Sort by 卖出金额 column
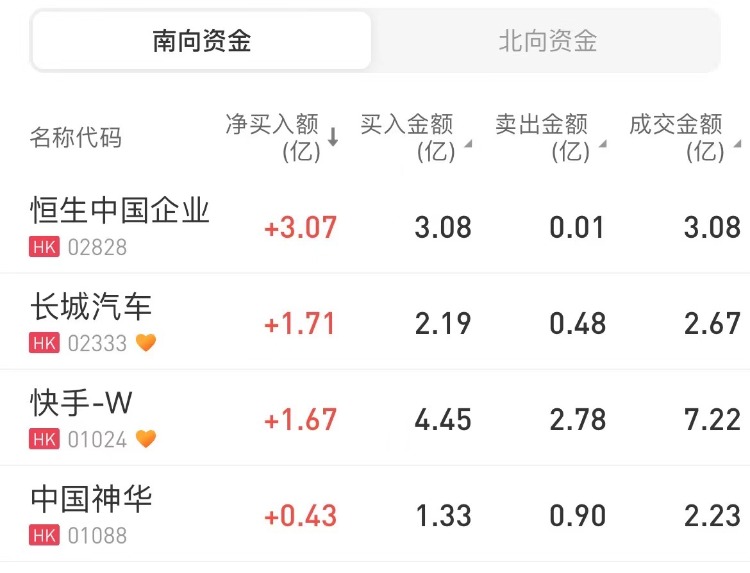Viewport: 750px width, 573px height. click(547, 138)
